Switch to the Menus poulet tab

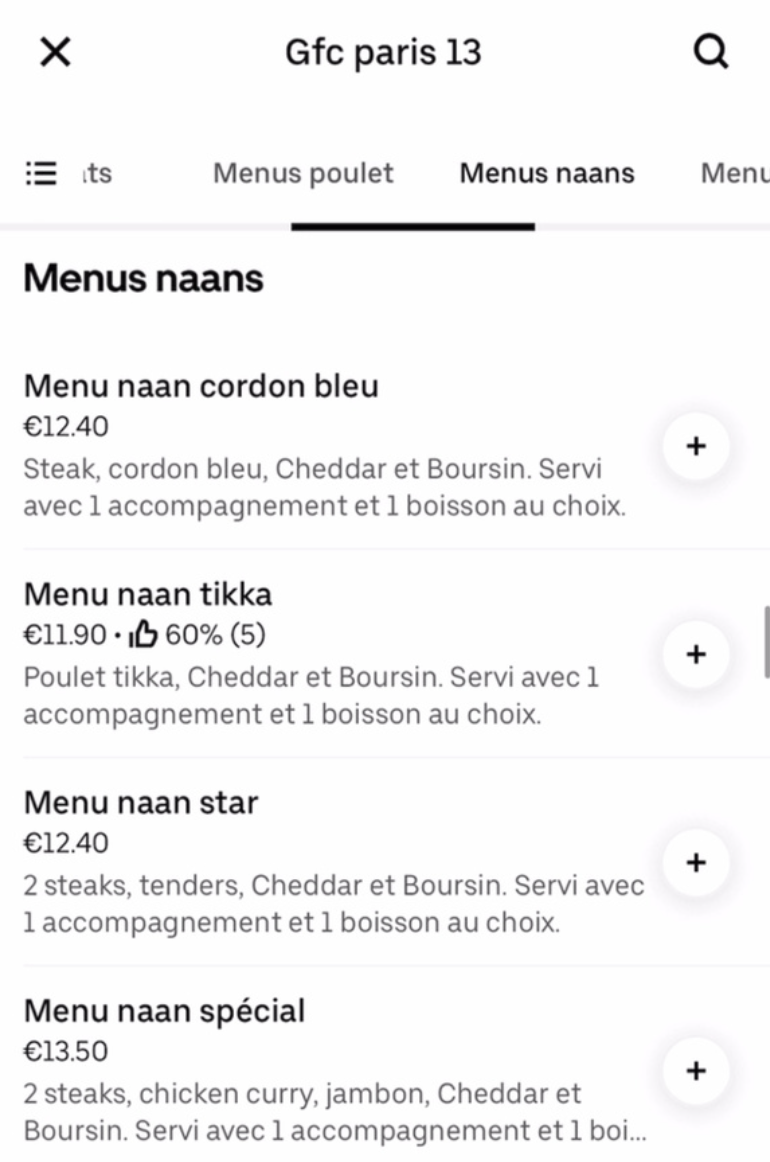tap(303, 173)
